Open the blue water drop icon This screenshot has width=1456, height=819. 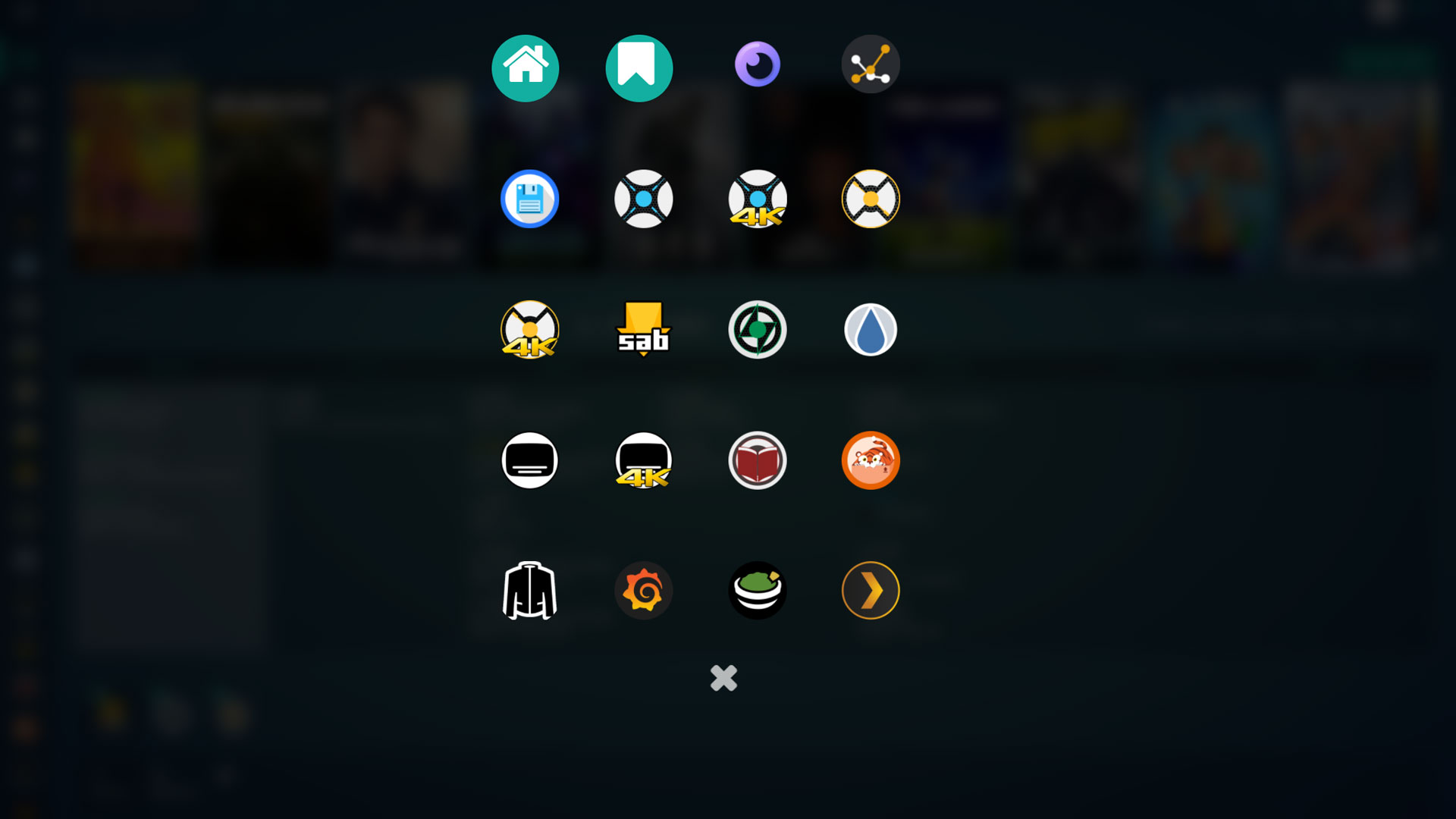(871, 330)
